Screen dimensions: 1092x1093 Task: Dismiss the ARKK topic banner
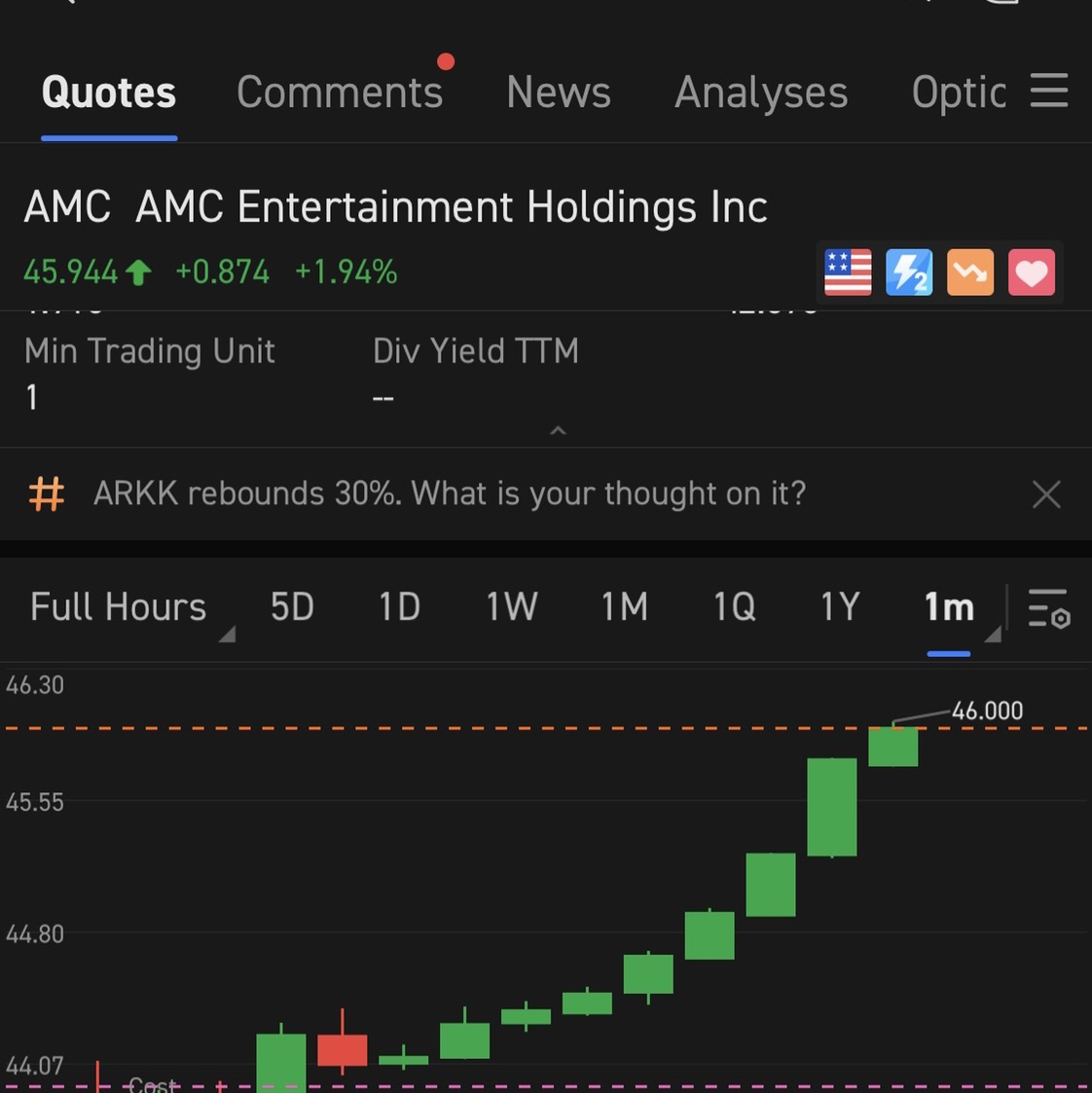1046,494
